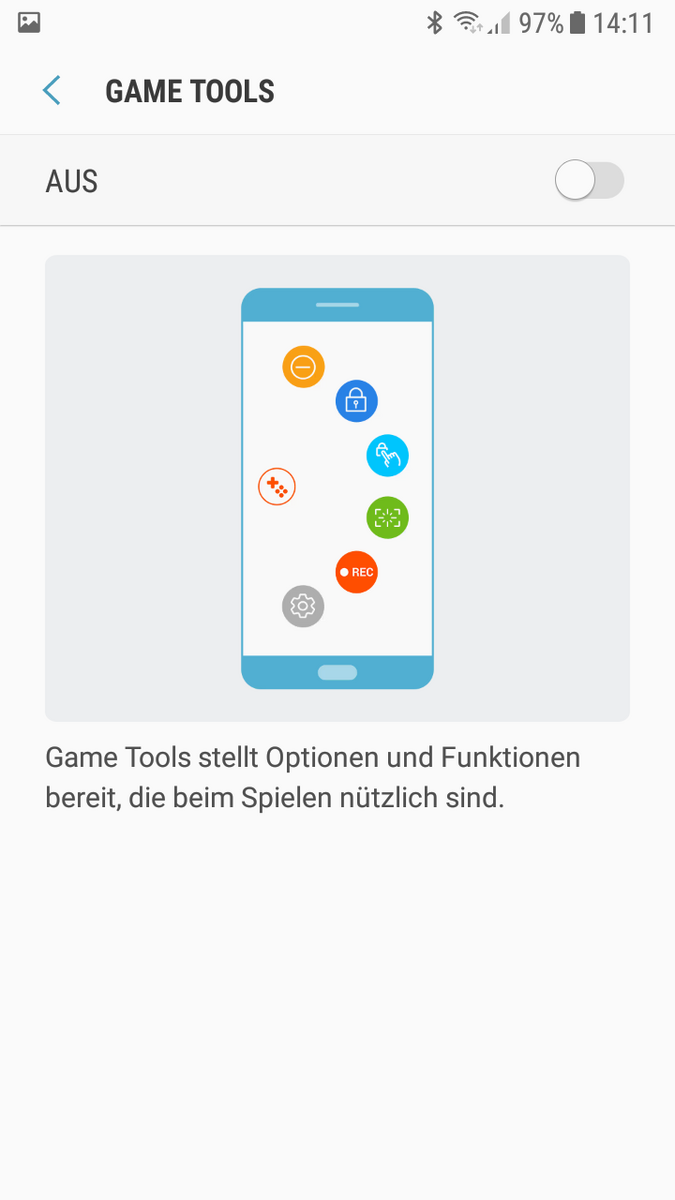Enable the Game Tools switch
The width and height of the screenshot is (675, 1200).
[589, 181]
